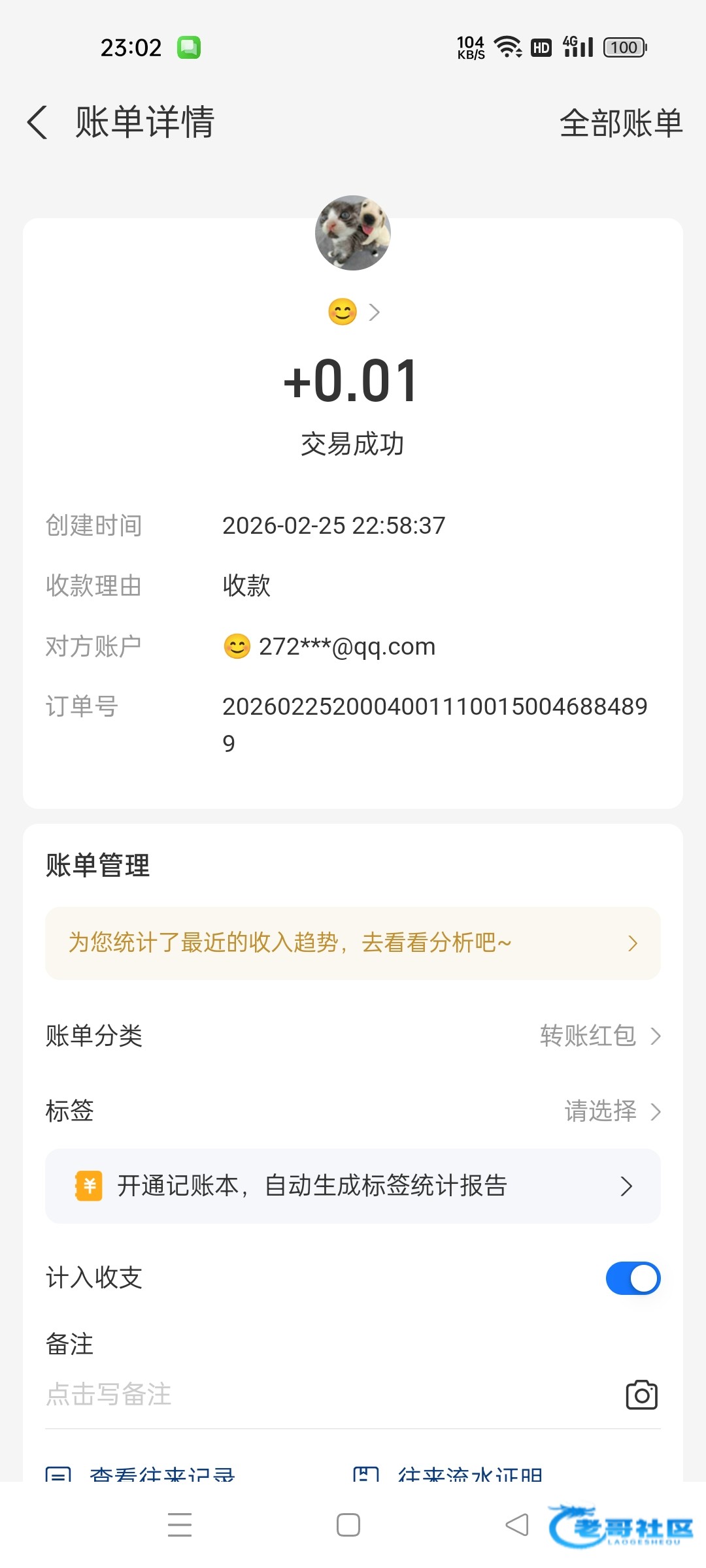Open 全部账单 list

pos(620,123)
